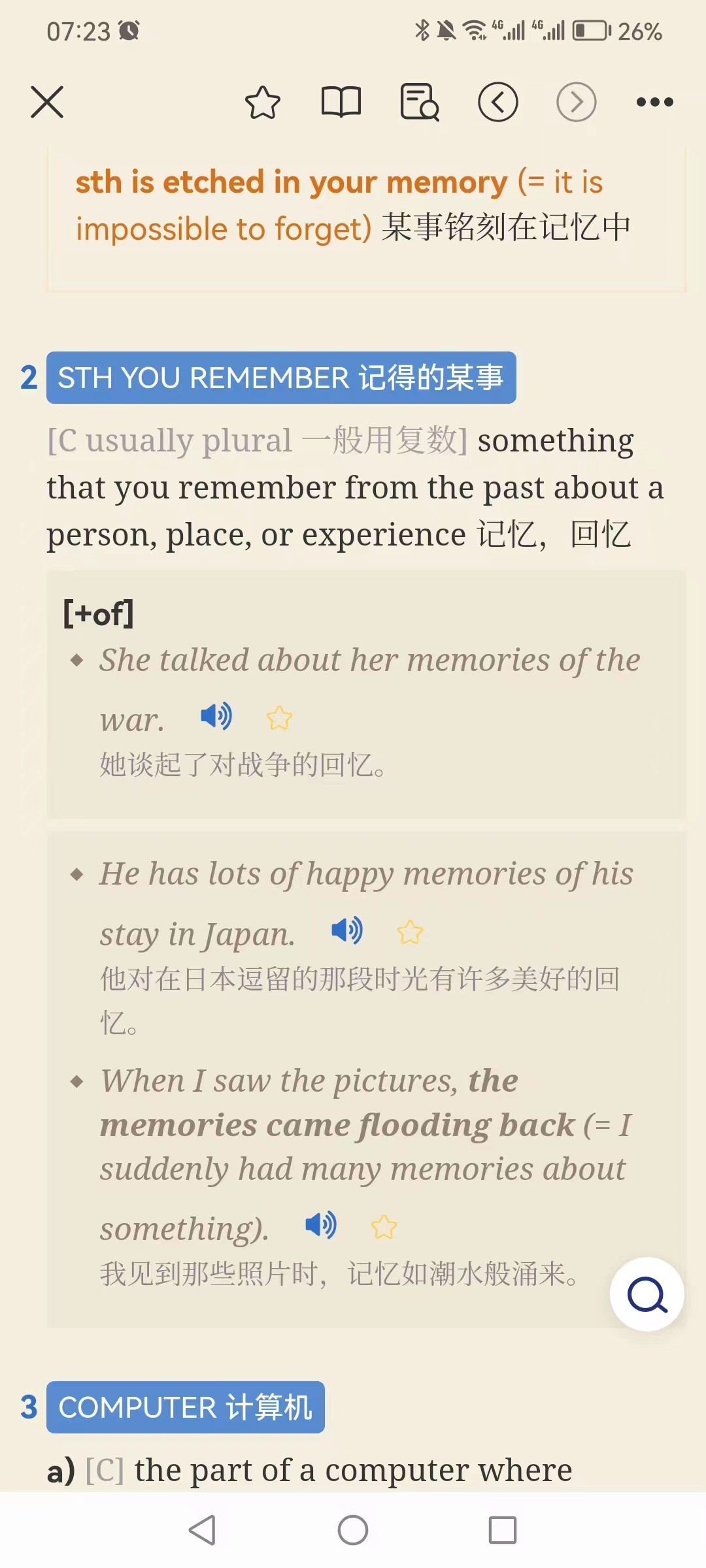Star this word as a favorite

click(x=263, y=103)
